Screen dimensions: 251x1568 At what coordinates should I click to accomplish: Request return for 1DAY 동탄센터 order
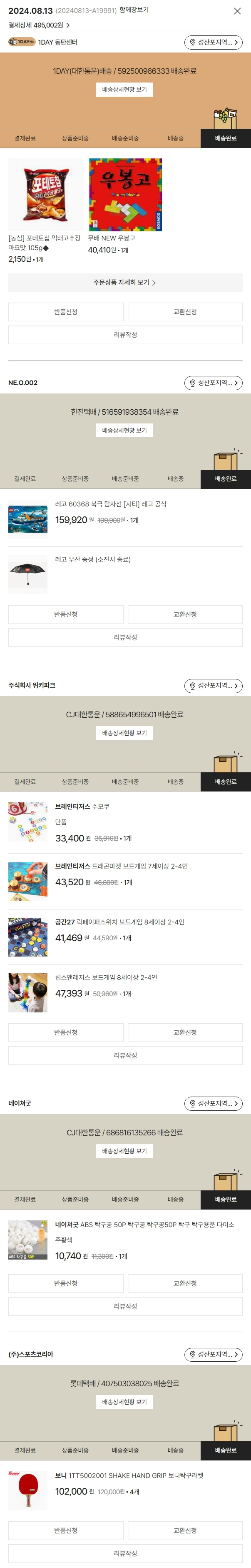[x=66, y=312]
